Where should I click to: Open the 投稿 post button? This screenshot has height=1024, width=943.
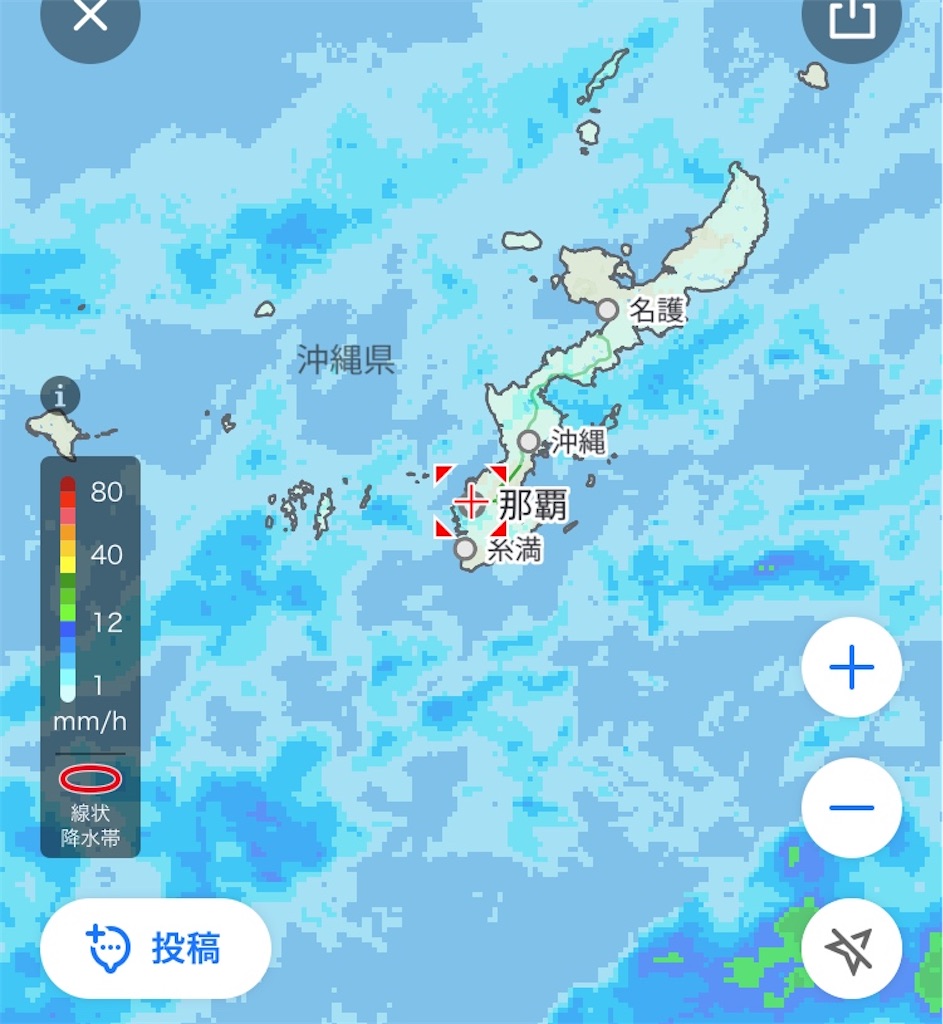156,948
